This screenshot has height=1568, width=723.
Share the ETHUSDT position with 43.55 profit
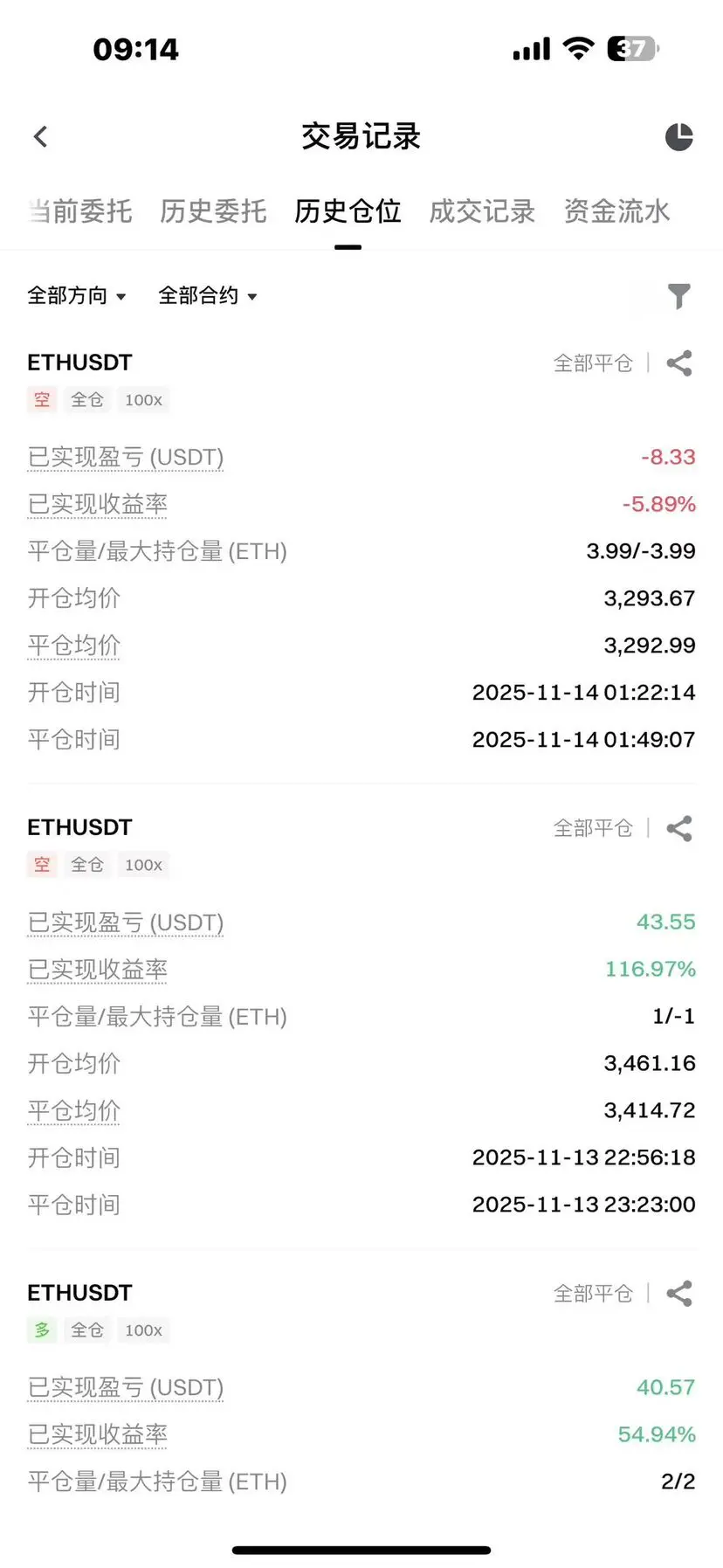point(679,828)
